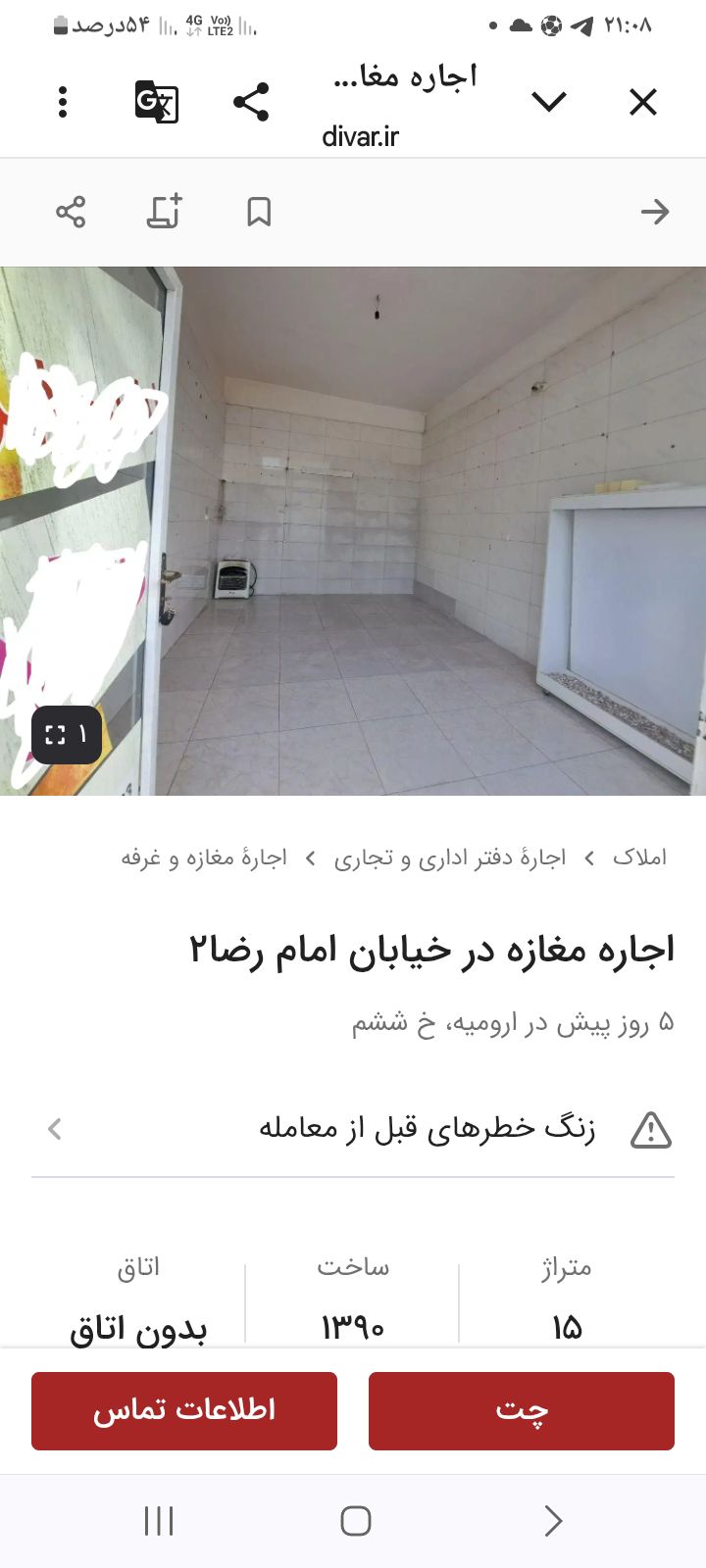
Task: Share the page from the browser bar
Action: [x=251, y=102]
